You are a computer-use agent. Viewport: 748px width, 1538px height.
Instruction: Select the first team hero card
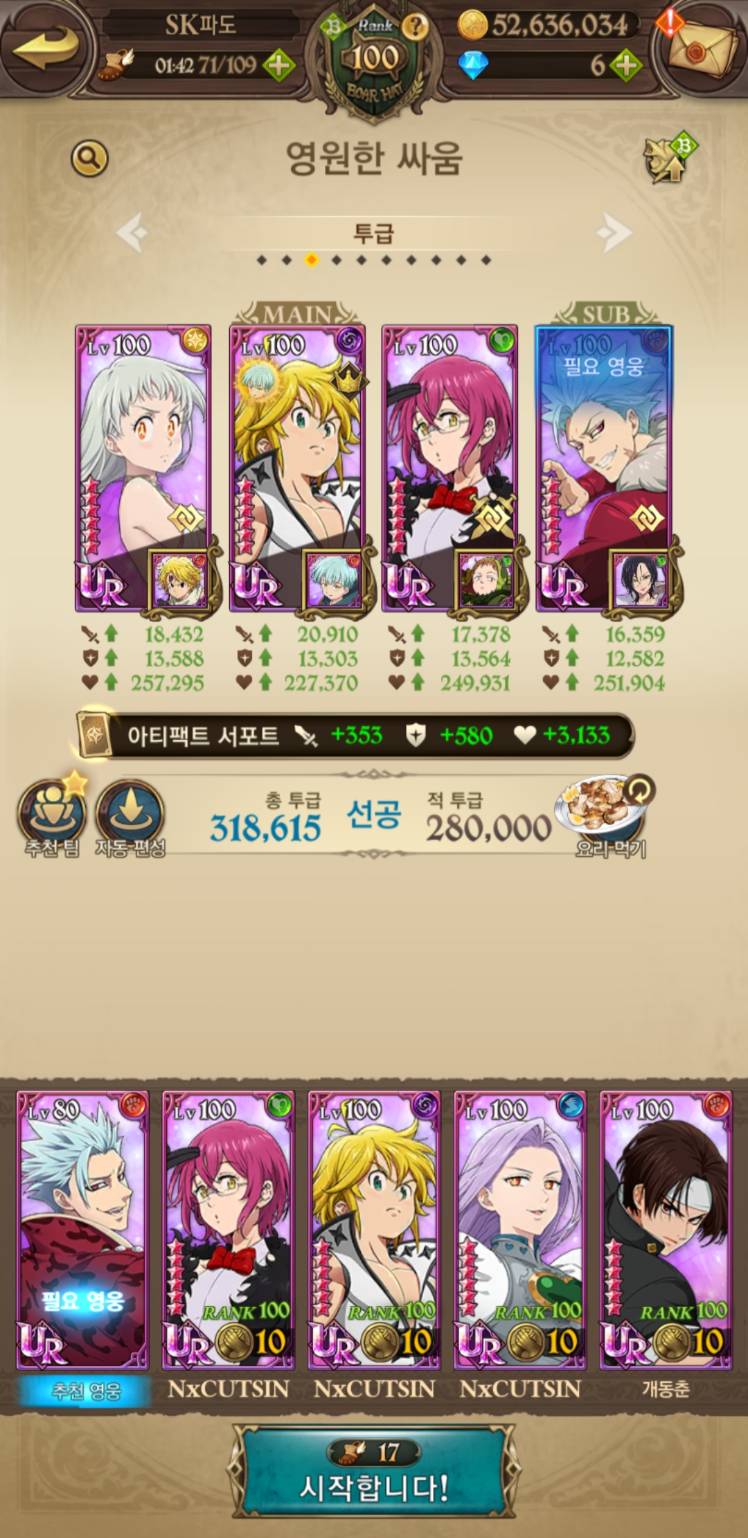coord(143,467)
